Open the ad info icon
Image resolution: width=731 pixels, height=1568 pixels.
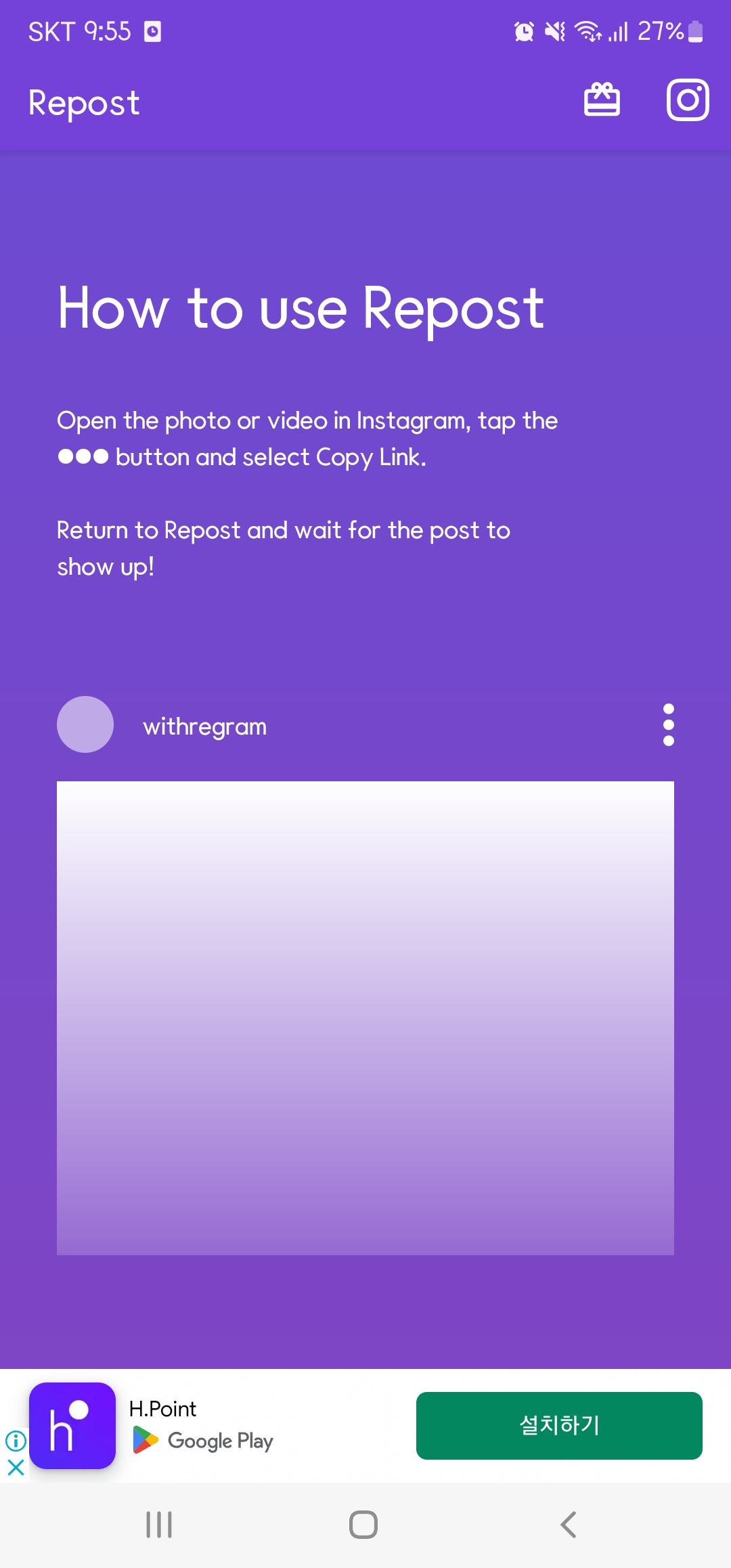[x=16, y=1441]
